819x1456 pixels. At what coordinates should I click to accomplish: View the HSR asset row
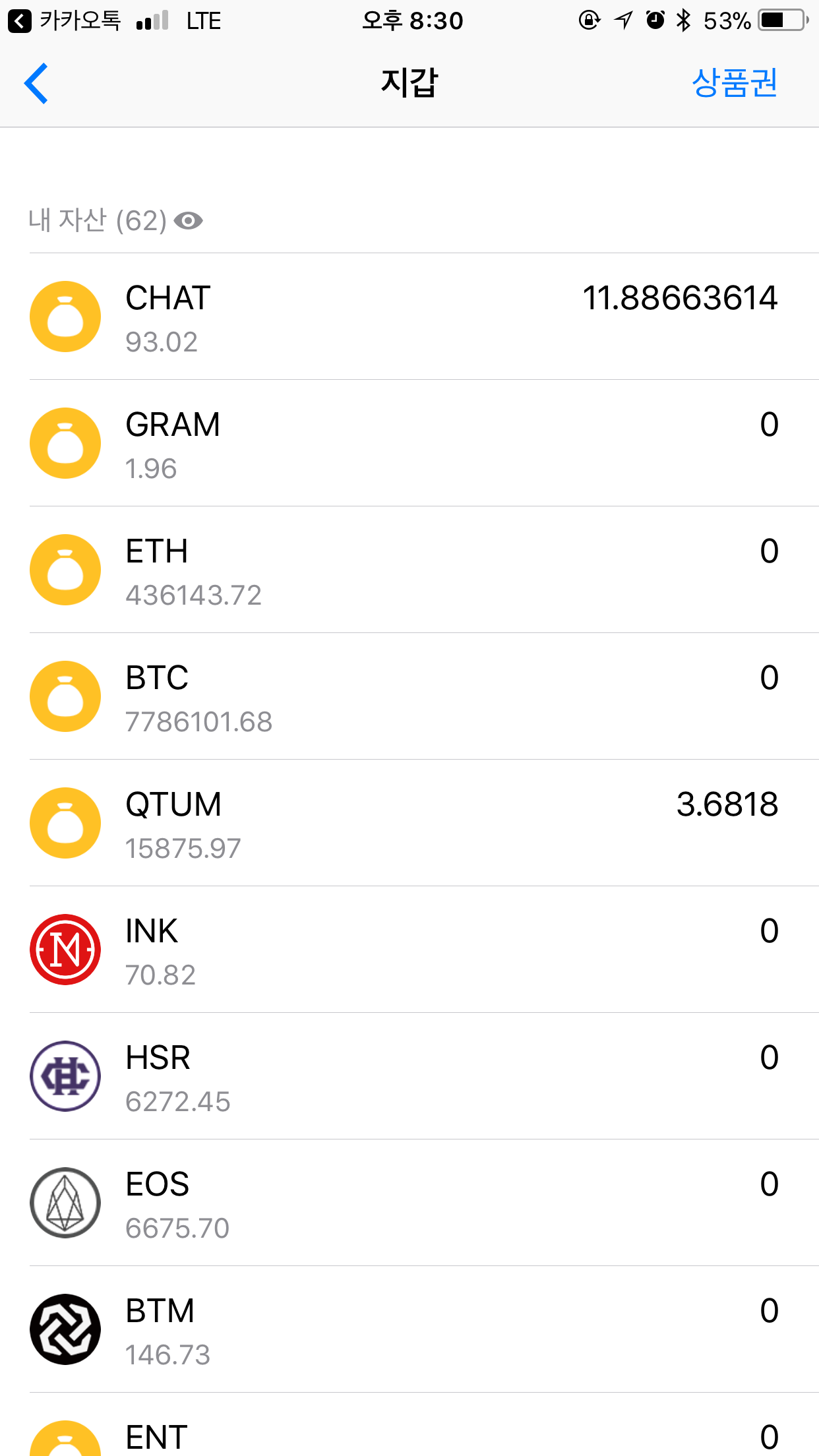click(x=409, y=1077)
